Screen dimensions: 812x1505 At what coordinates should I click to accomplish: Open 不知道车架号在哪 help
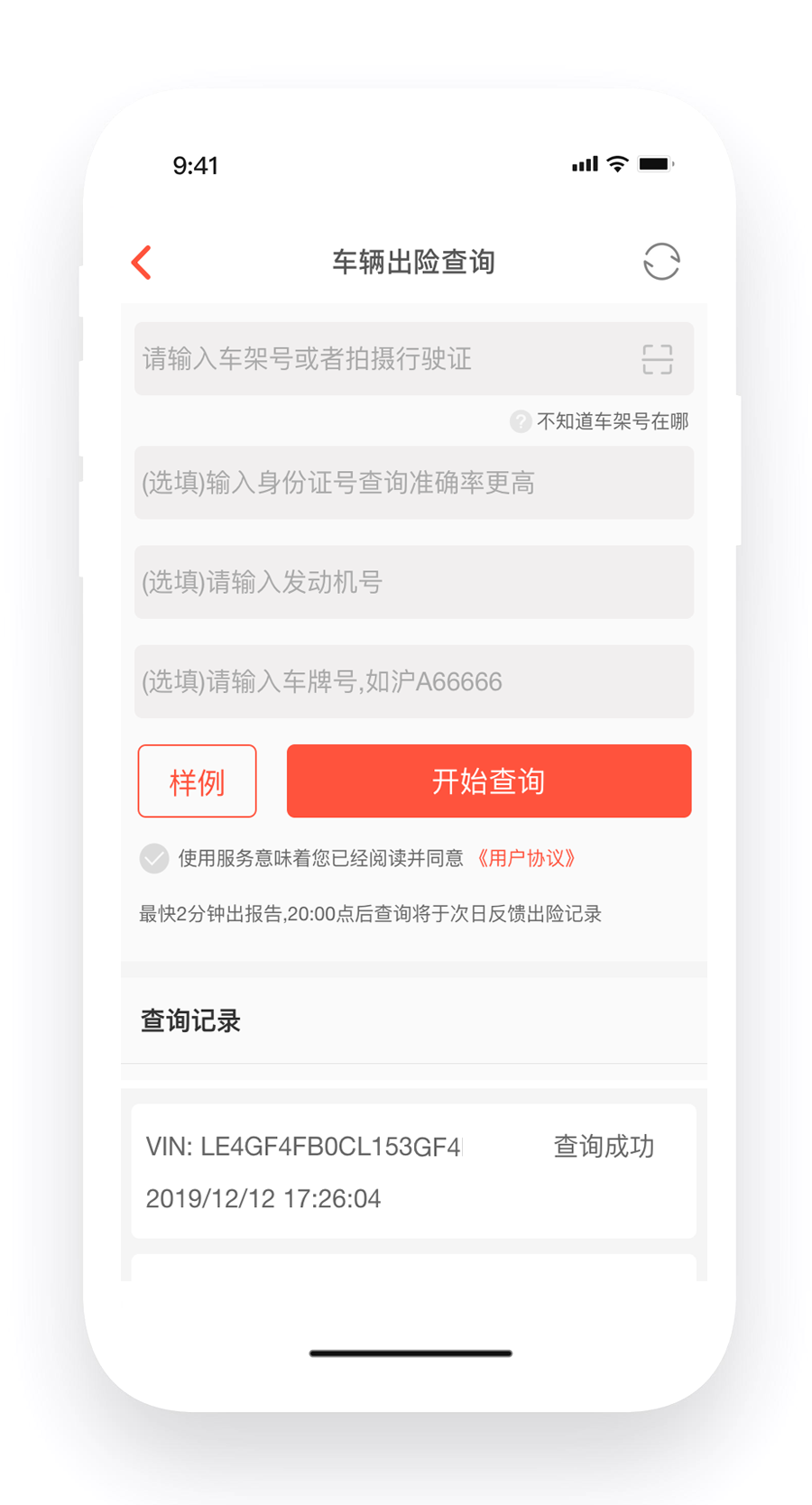coord(600,421)
